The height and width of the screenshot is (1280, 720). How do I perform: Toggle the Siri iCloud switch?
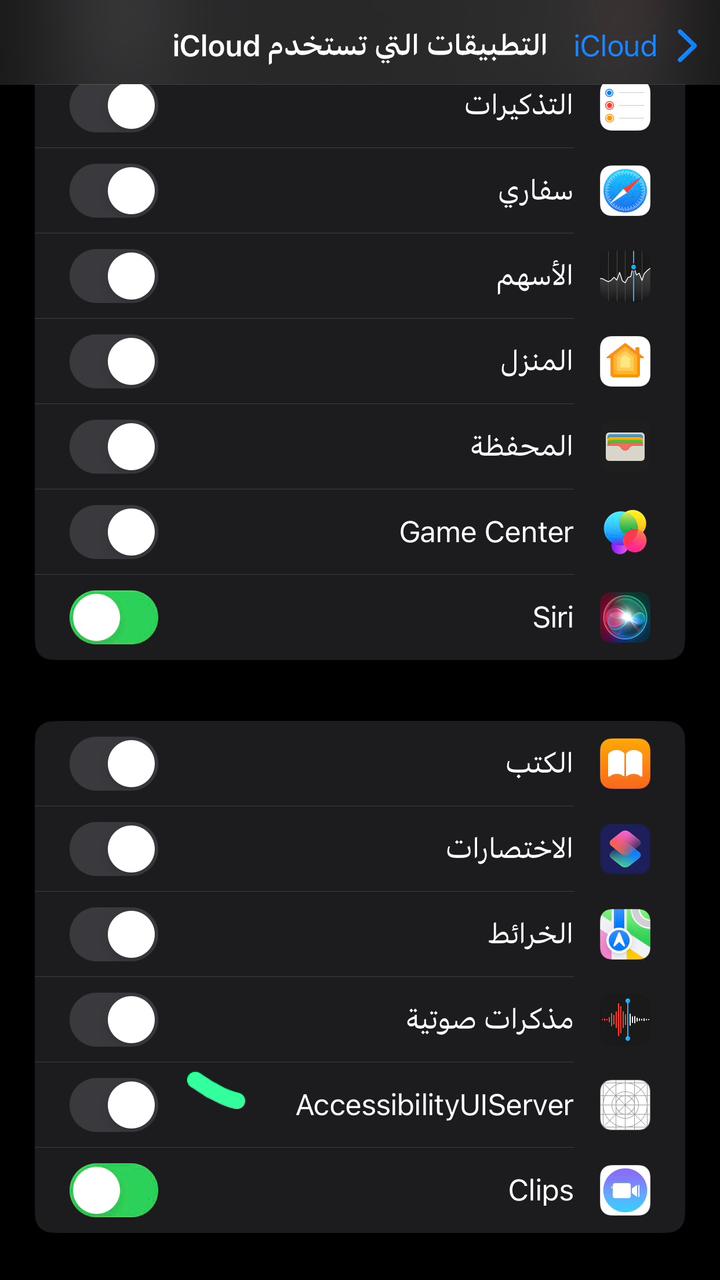click(114, 617)
